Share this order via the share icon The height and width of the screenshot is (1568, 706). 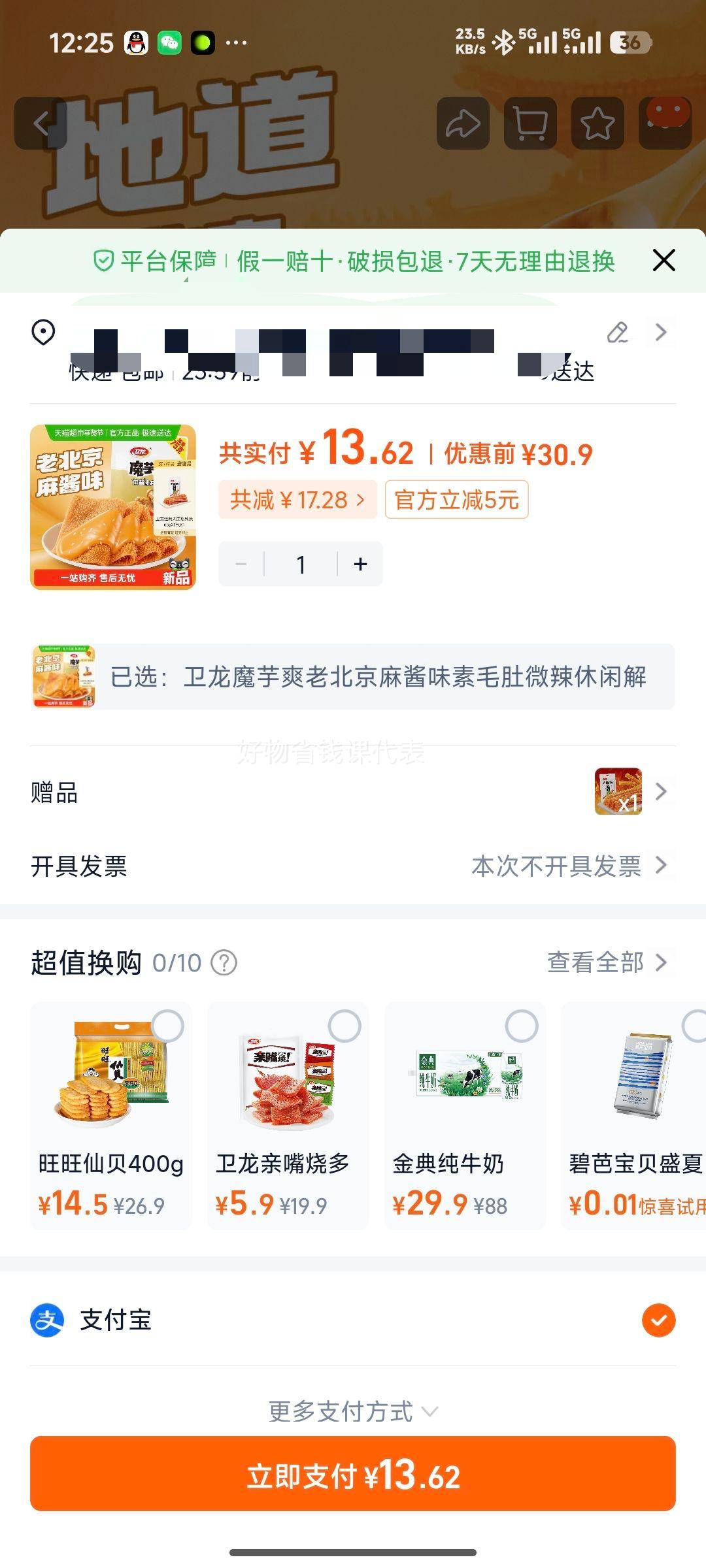[x=463, y=123]
